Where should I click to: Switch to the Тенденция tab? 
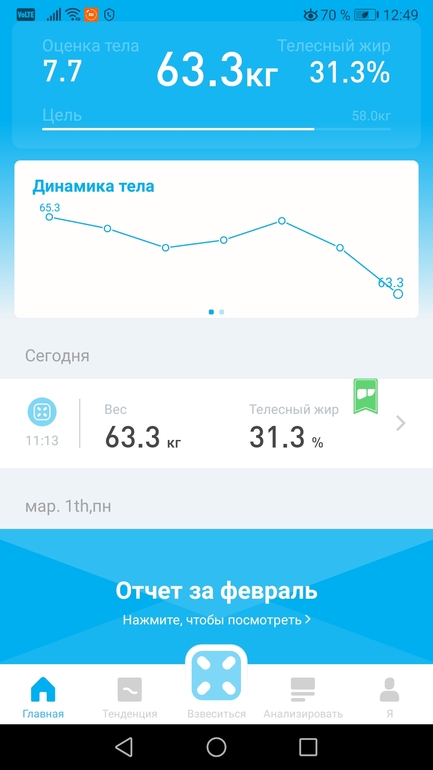pyautogui.click(x=130, y=698)
